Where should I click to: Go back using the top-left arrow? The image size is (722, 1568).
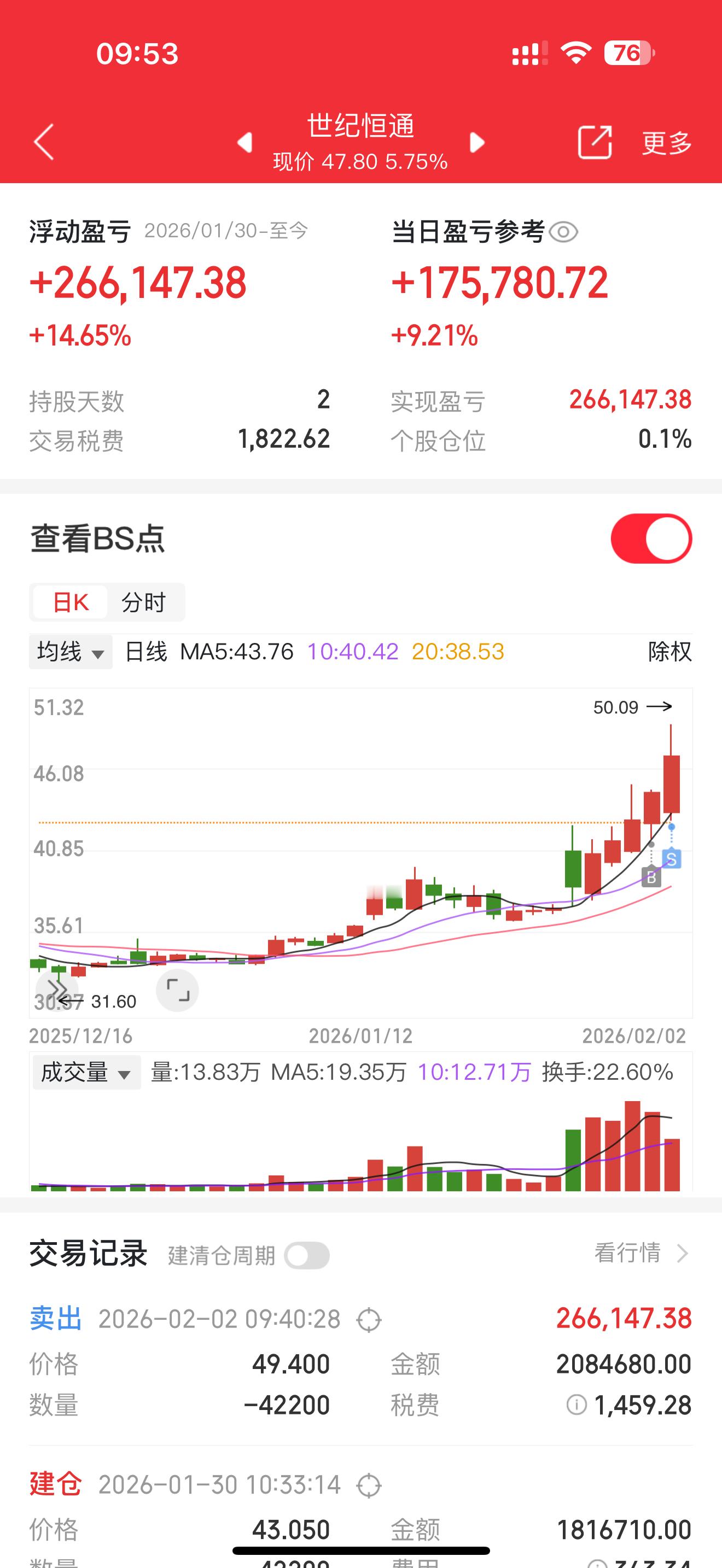tap(44, 143)
